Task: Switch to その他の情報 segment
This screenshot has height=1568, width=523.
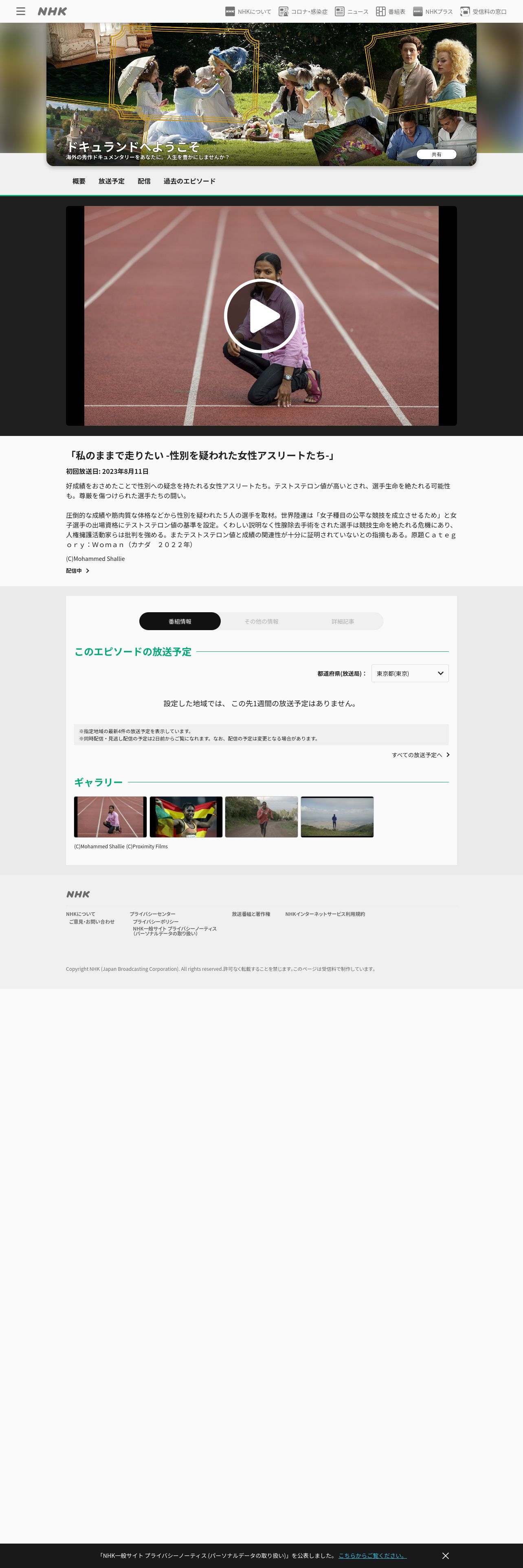Action: click(x=261, y=622)
